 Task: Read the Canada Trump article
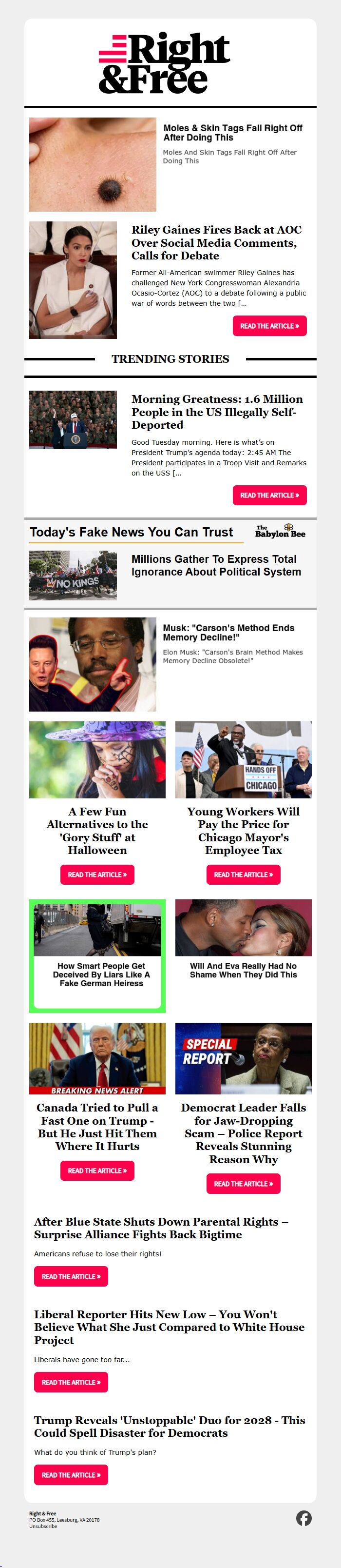(97, 1171)
